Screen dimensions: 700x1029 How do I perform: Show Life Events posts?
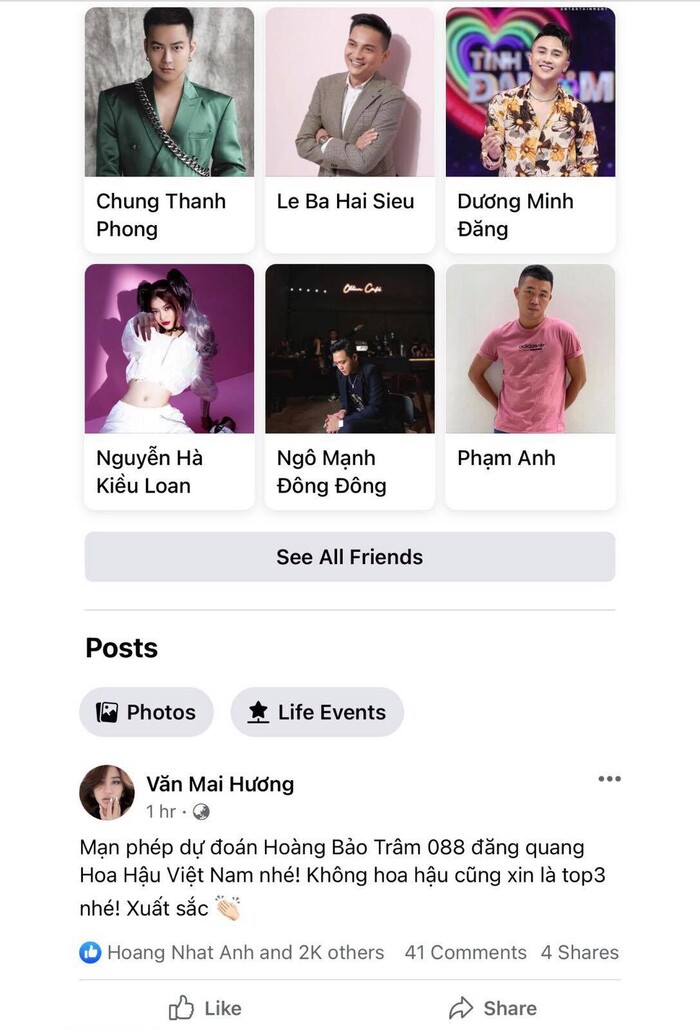coord(317,712)
